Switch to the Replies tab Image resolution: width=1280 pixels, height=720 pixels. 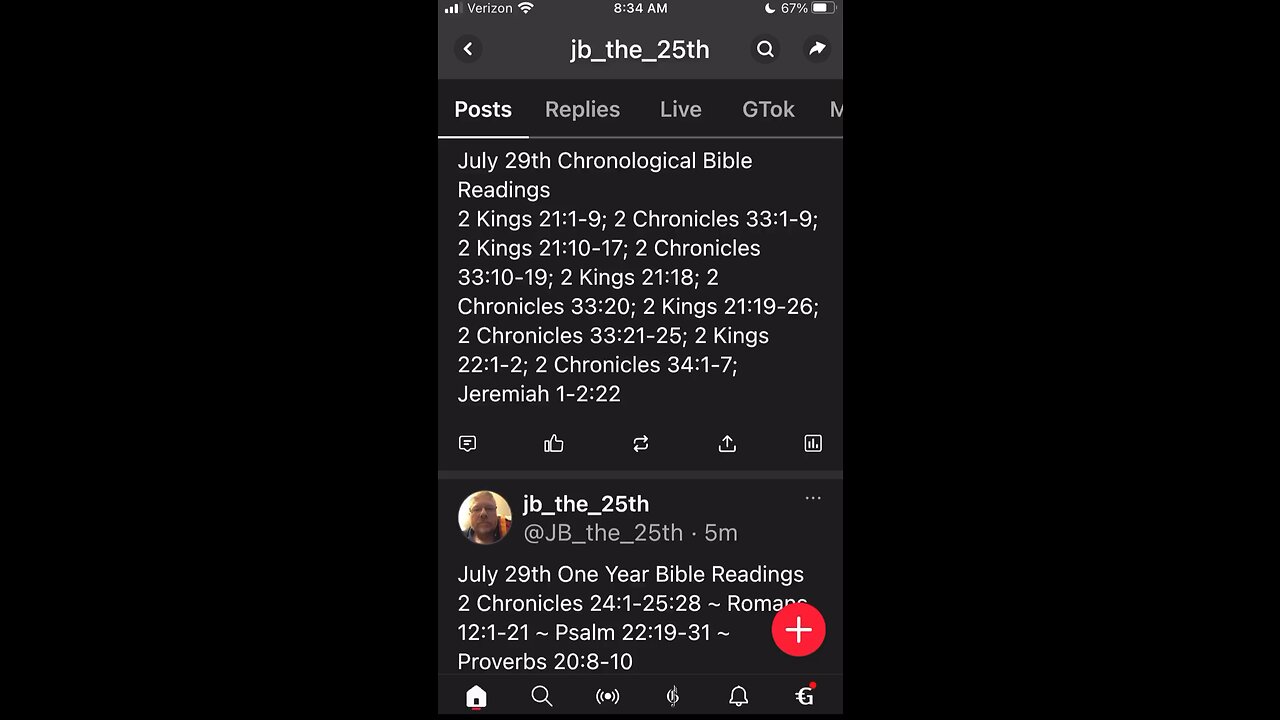582,109
